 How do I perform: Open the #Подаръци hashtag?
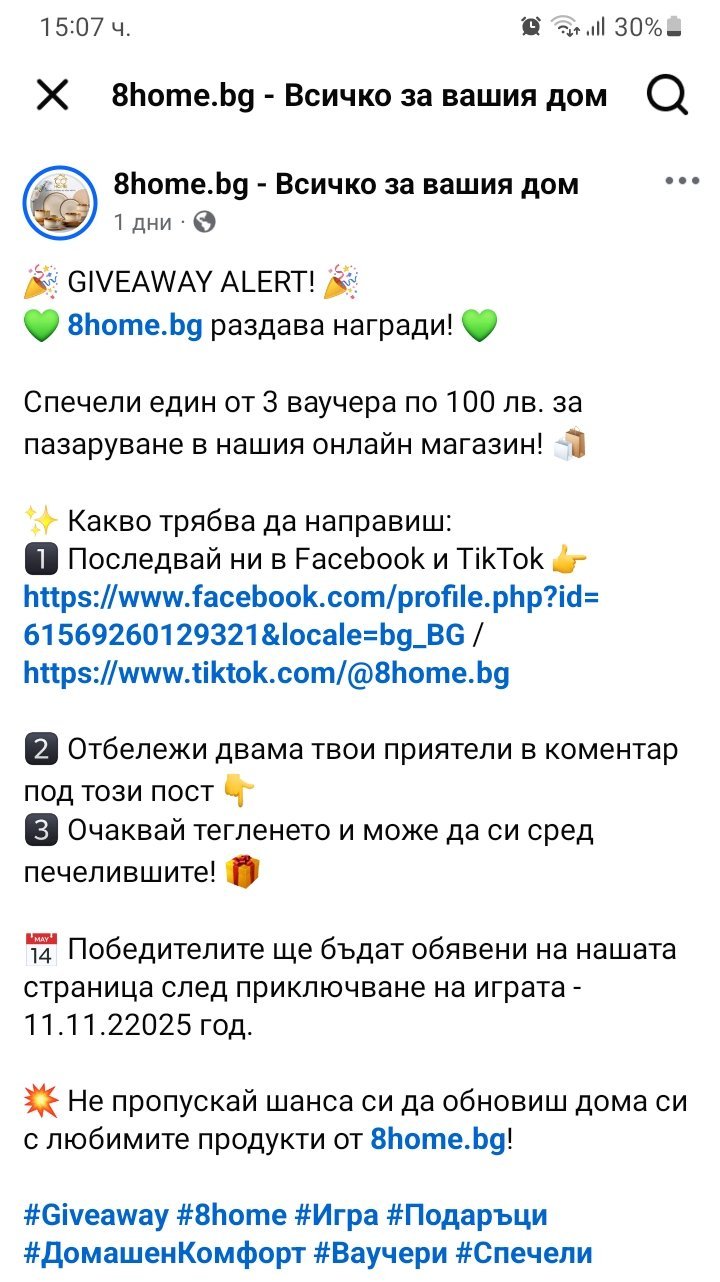pyautogui.click(x=467, y=1216)
